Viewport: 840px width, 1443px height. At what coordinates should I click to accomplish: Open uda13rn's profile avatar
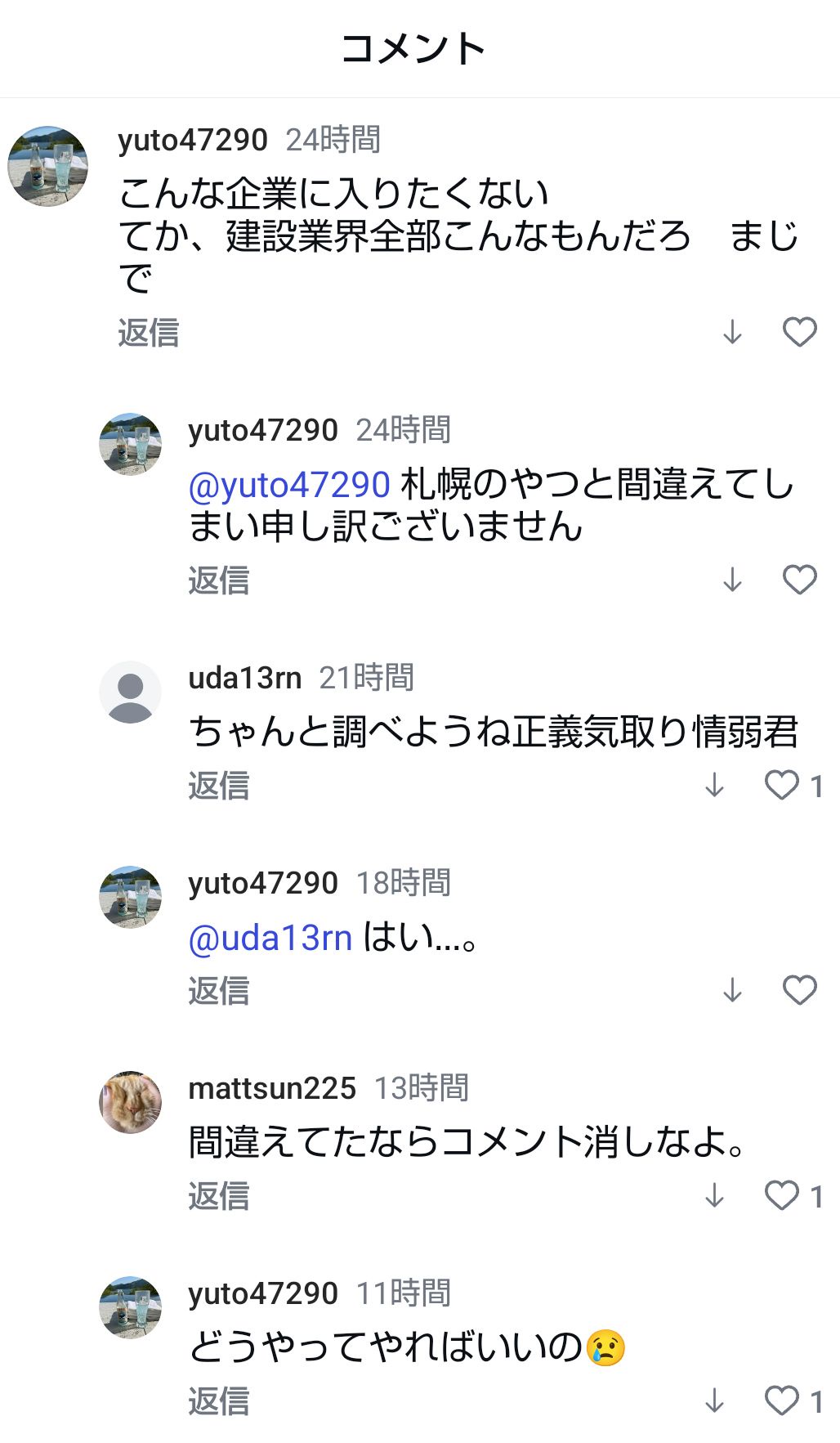point(130,692)
